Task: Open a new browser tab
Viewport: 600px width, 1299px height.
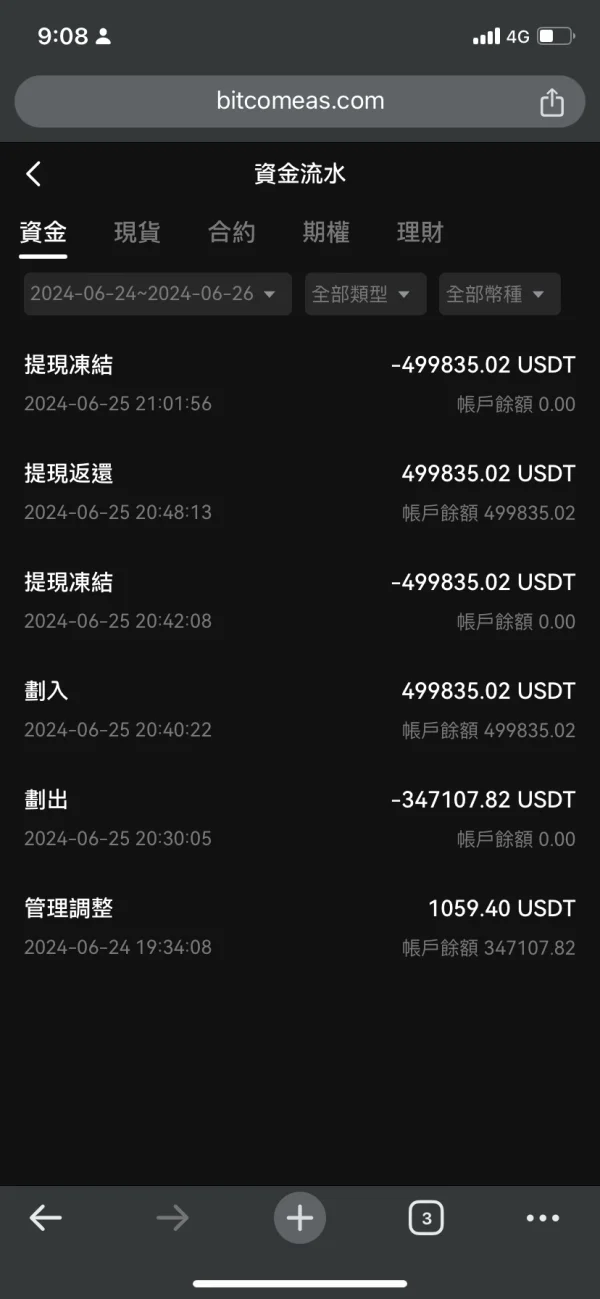Action: 300,1217
